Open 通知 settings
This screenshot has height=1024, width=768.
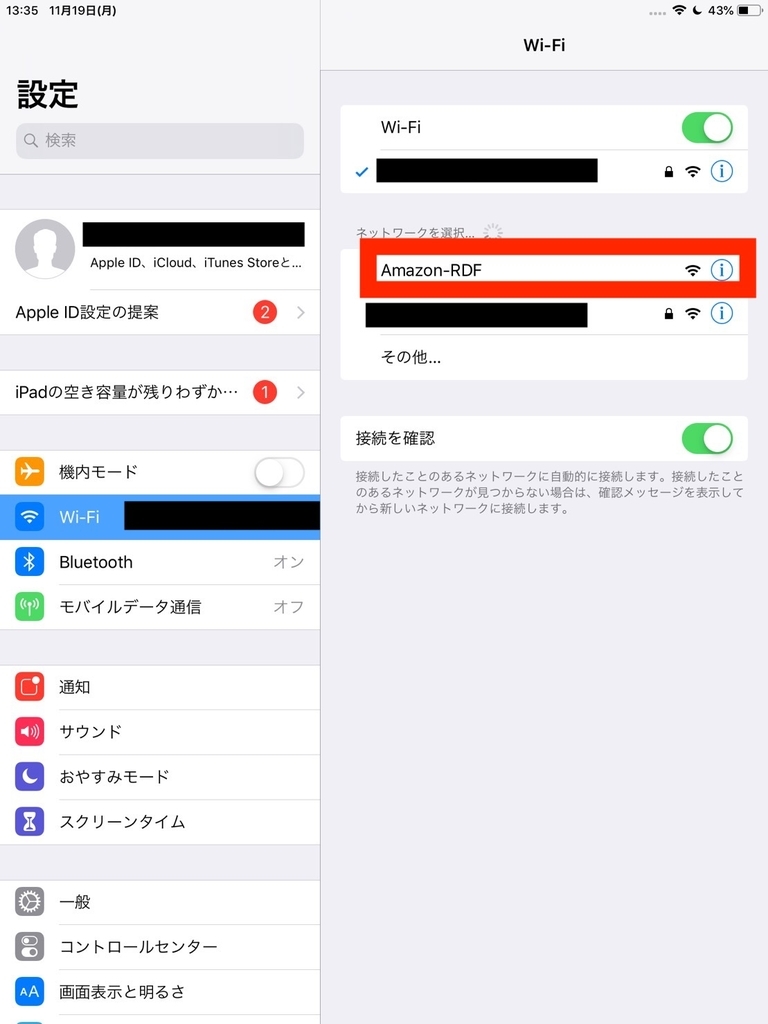click(x=160, y=687)
